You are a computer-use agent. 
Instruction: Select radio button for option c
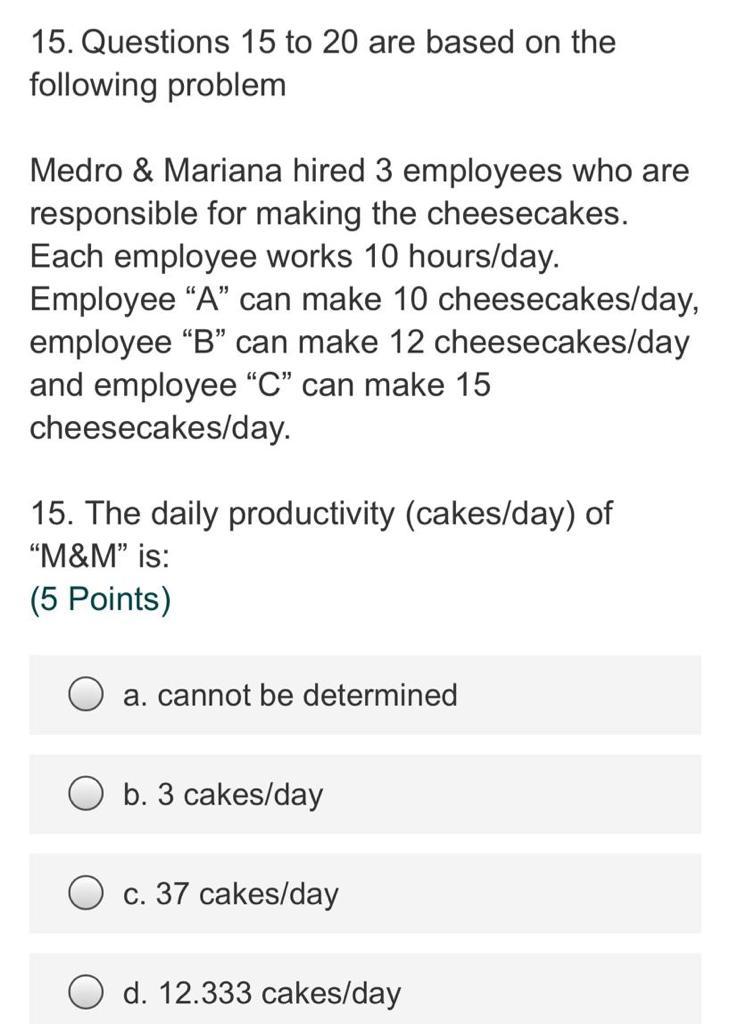(x=87, y=895)
